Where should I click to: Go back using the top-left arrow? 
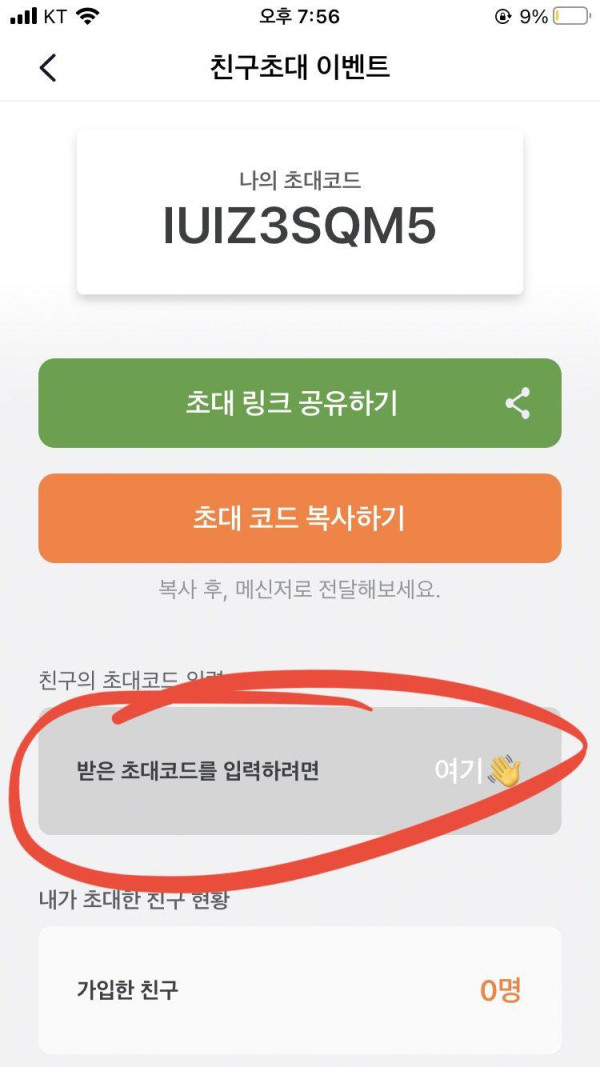pyautogui.click(x=47, y=67)
